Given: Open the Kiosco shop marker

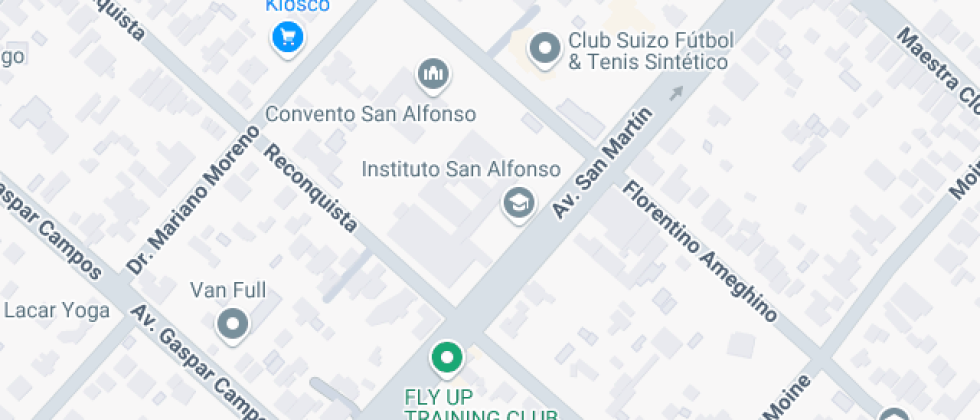Looking at the screenshot, I should click(288, 38).
